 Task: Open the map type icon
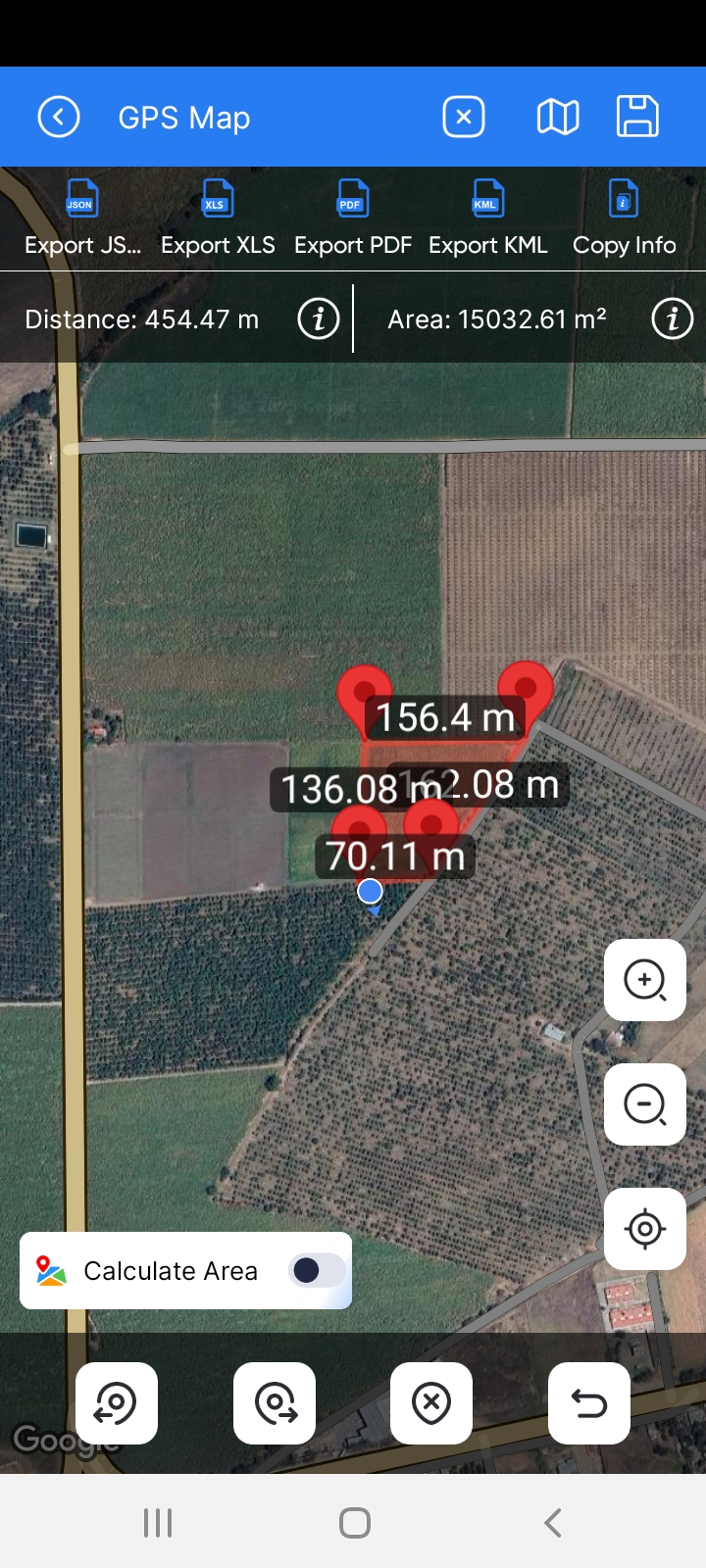(x=558, y=118)
